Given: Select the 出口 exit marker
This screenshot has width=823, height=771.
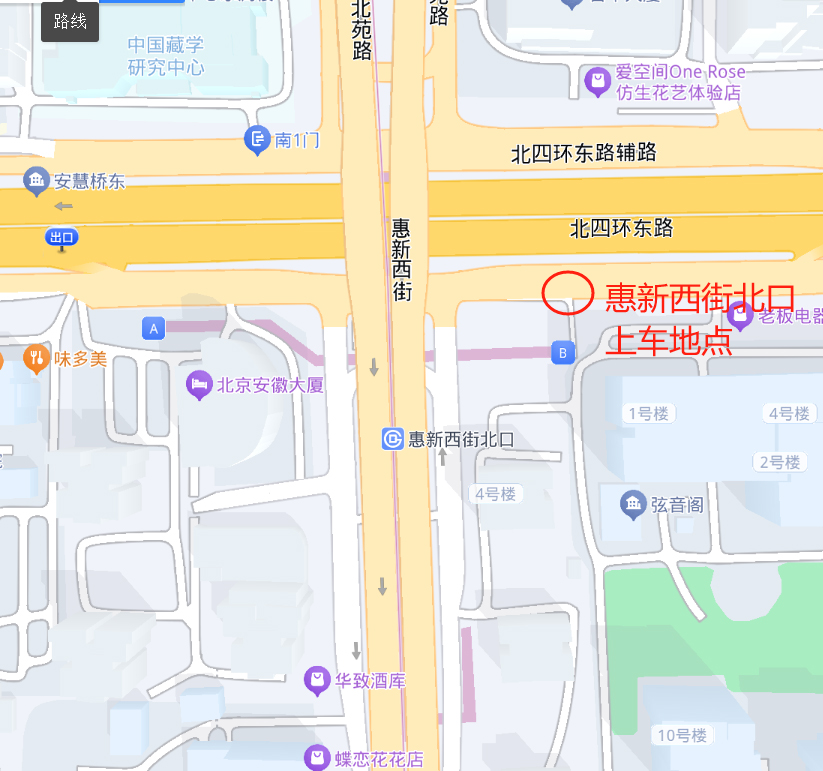Looking at the screenshot, I should 62,238.
